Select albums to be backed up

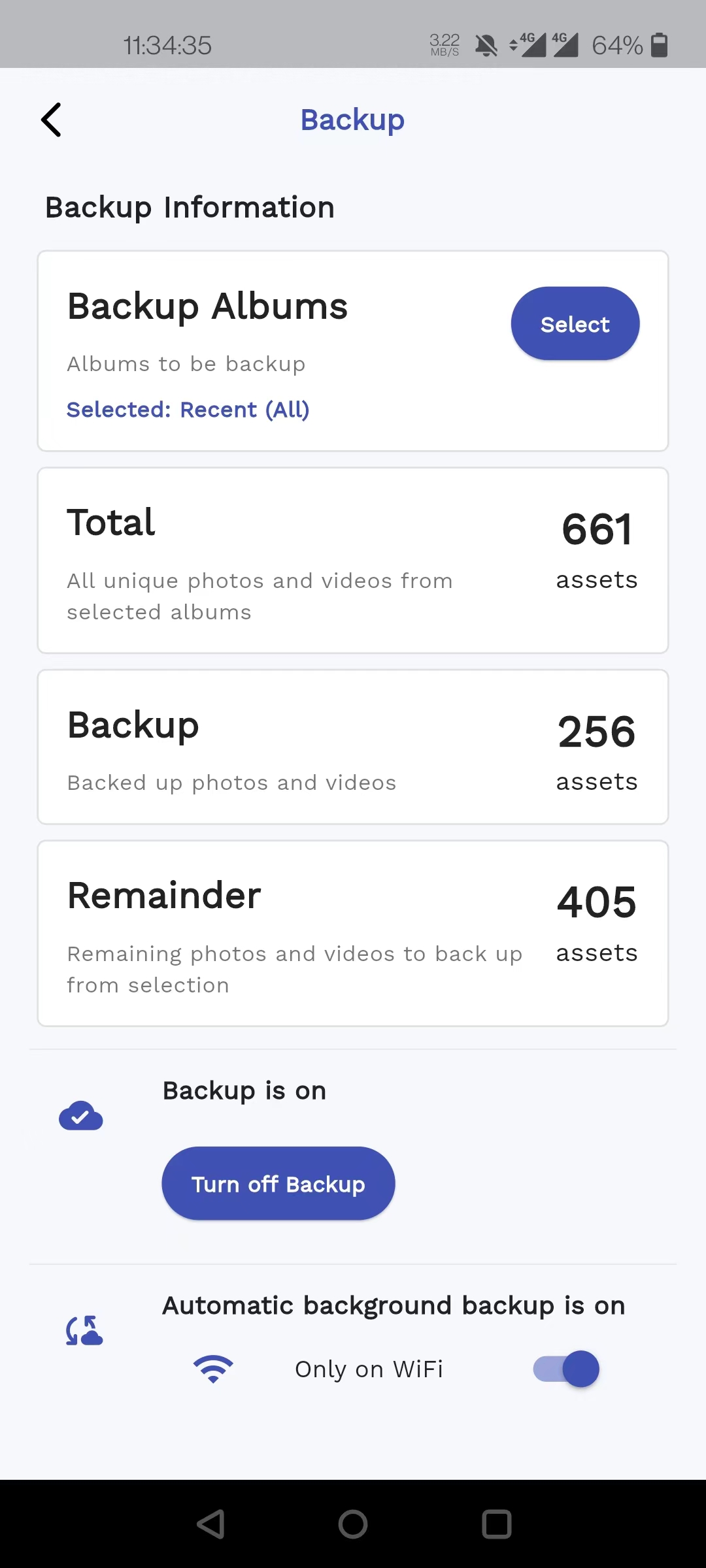pyautogui.click(x=575, y=324)
